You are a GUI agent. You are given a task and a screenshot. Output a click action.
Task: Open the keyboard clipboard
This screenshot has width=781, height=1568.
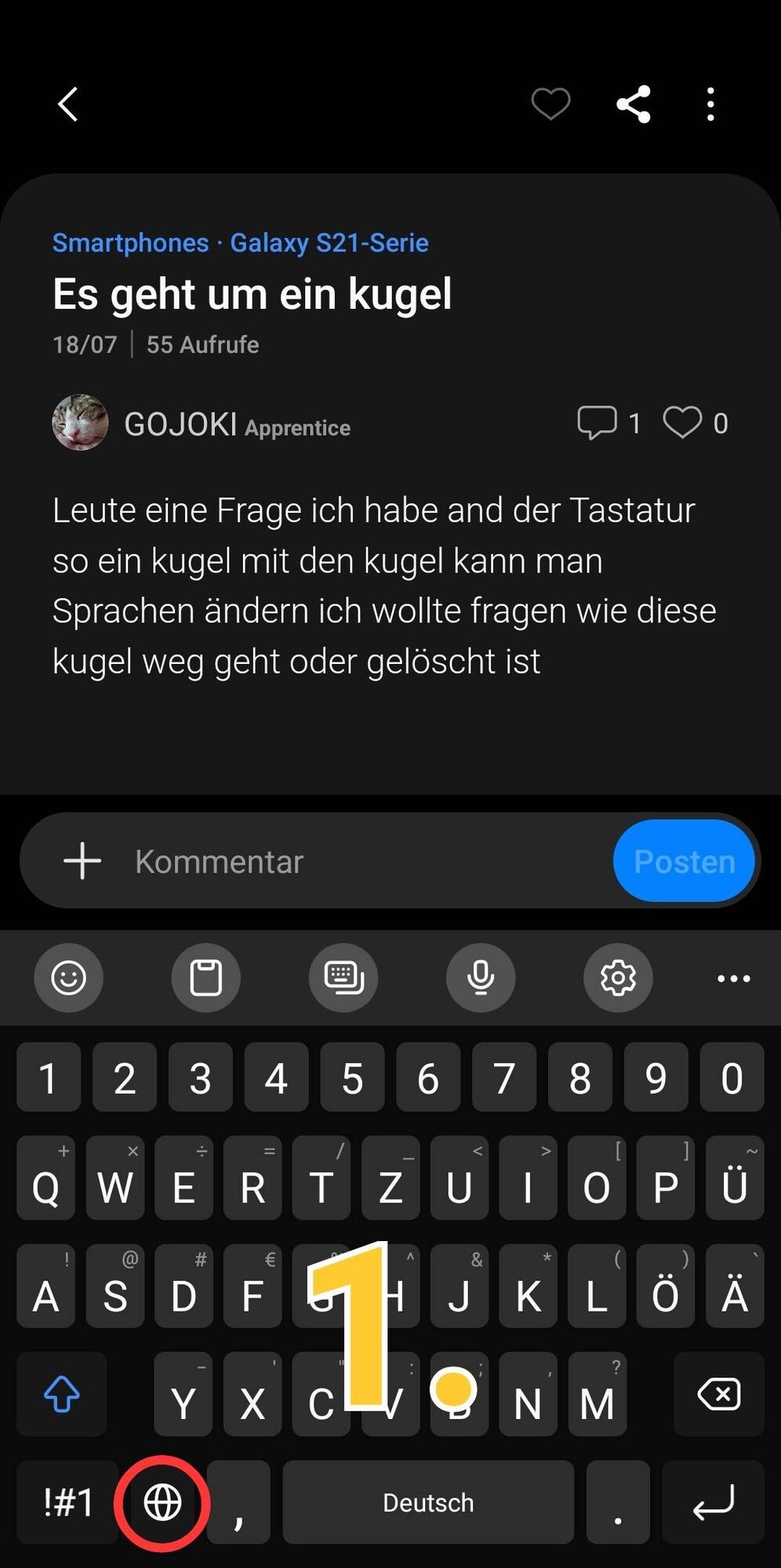[x=206, y=978]
